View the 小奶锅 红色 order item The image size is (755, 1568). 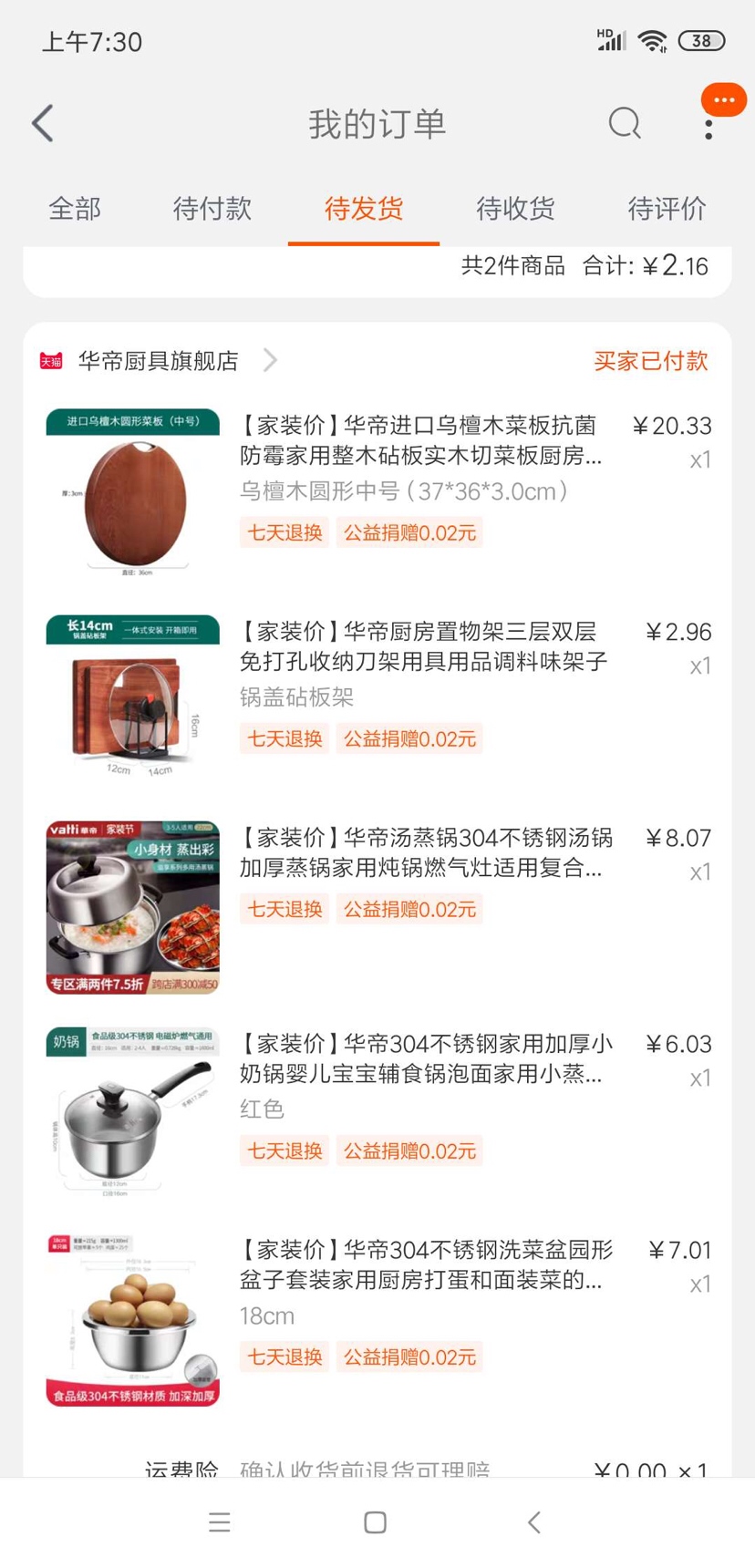tap(419, 1058)
